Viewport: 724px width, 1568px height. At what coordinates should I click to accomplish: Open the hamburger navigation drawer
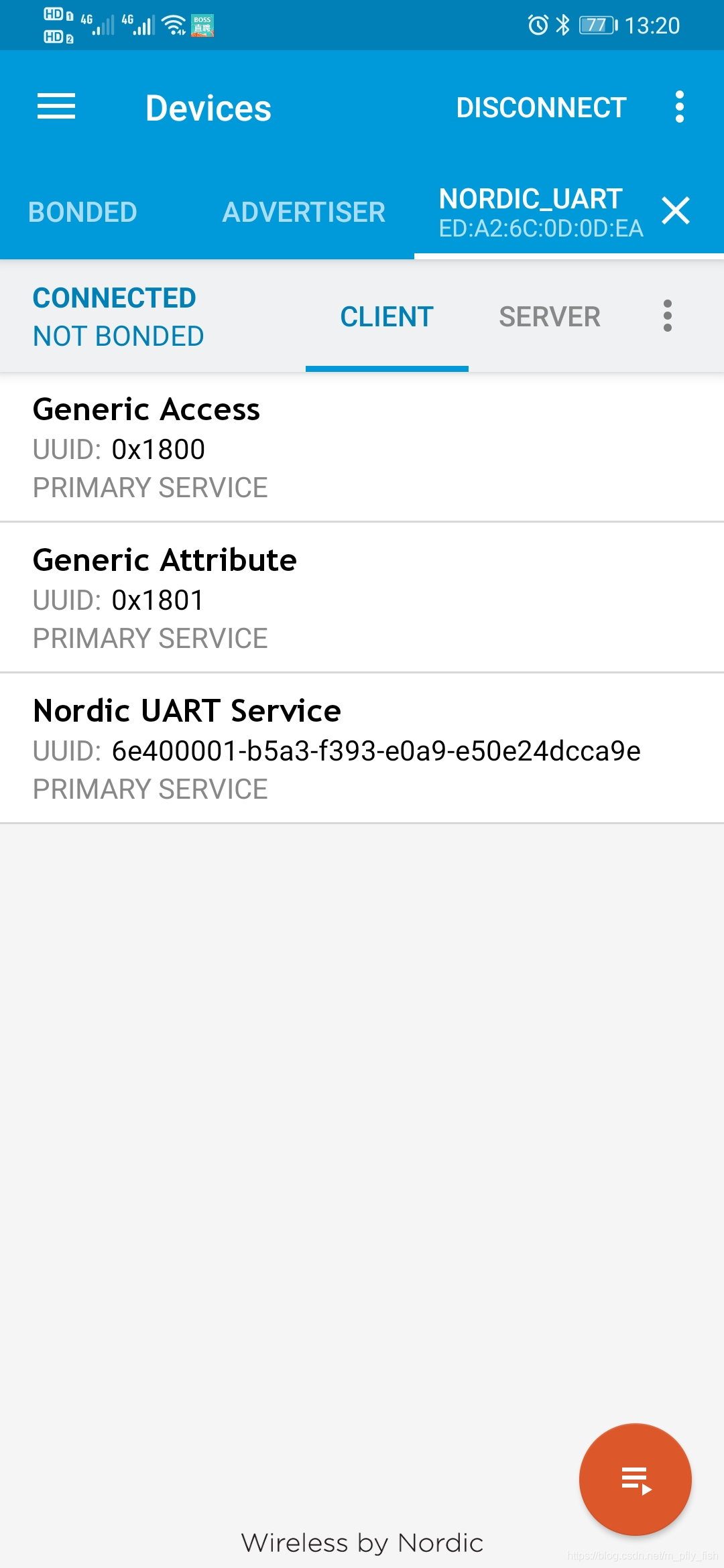(56, 107)
